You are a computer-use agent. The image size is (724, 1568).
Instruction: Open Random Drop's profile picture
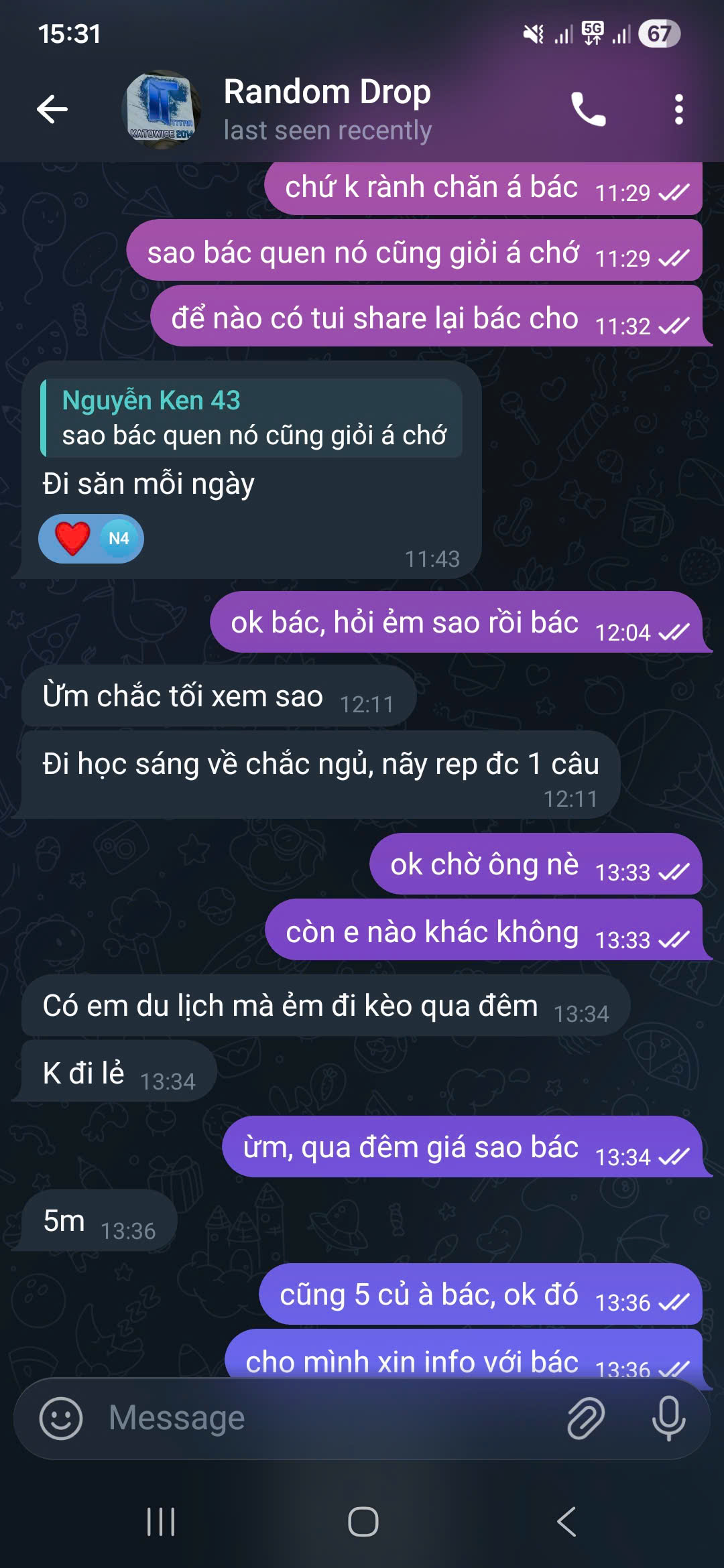pos(162,109)
